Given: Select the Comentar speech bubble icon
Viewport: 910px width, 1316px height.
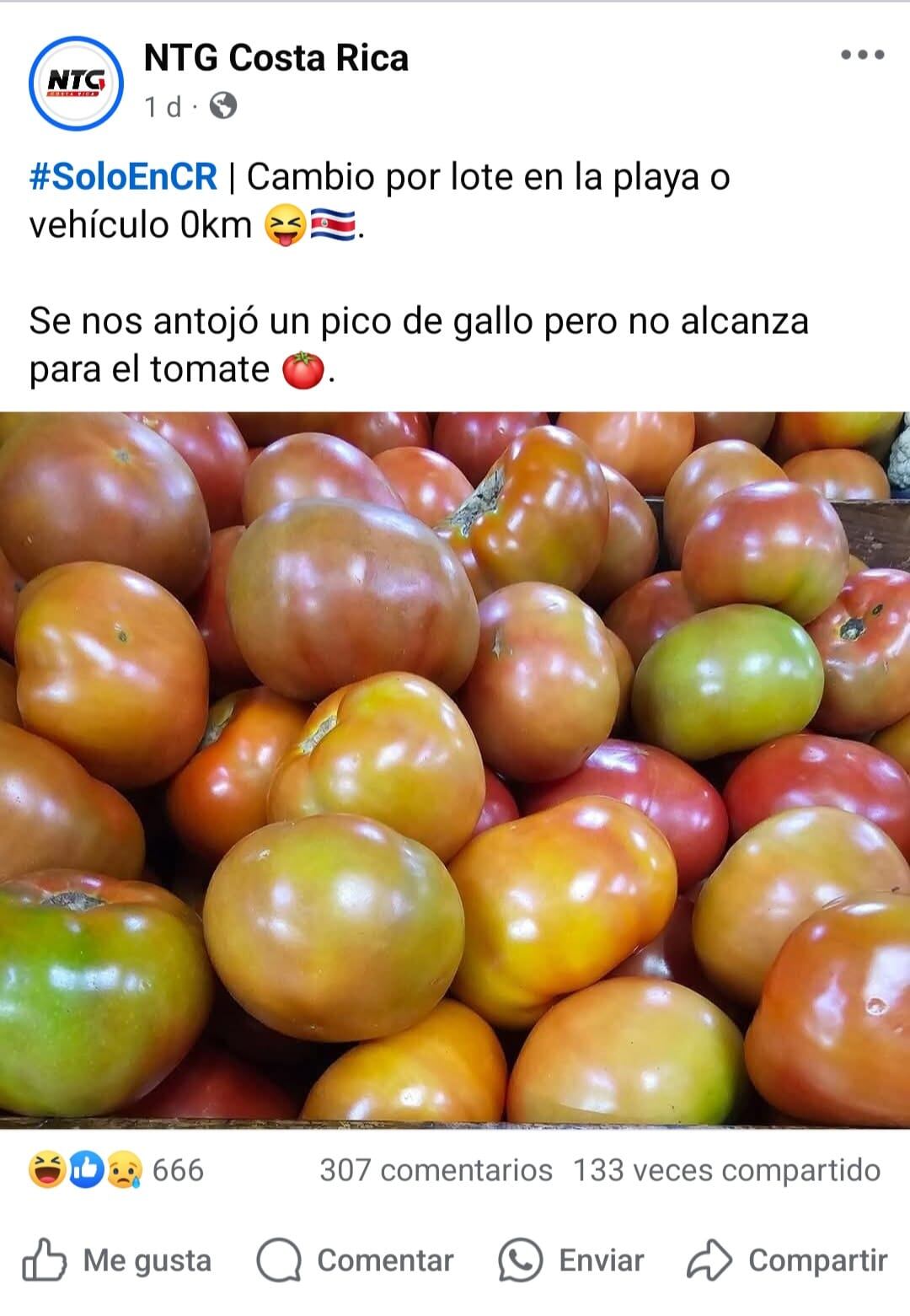Looking at the screenshot, I should (x=281, y=1262).
